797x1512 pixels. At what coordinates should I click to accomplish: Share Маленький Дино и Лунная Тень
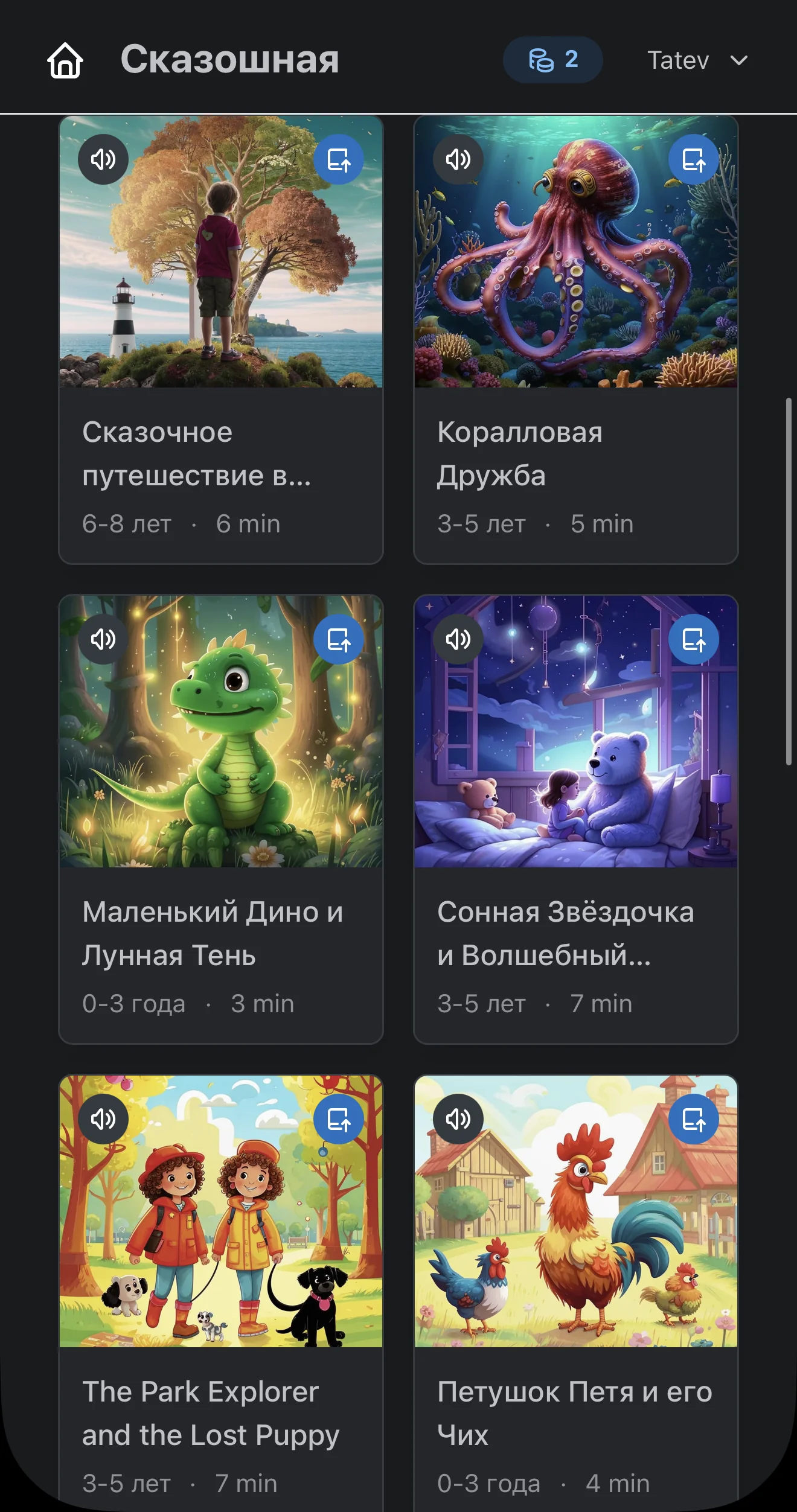coord(339,639)
